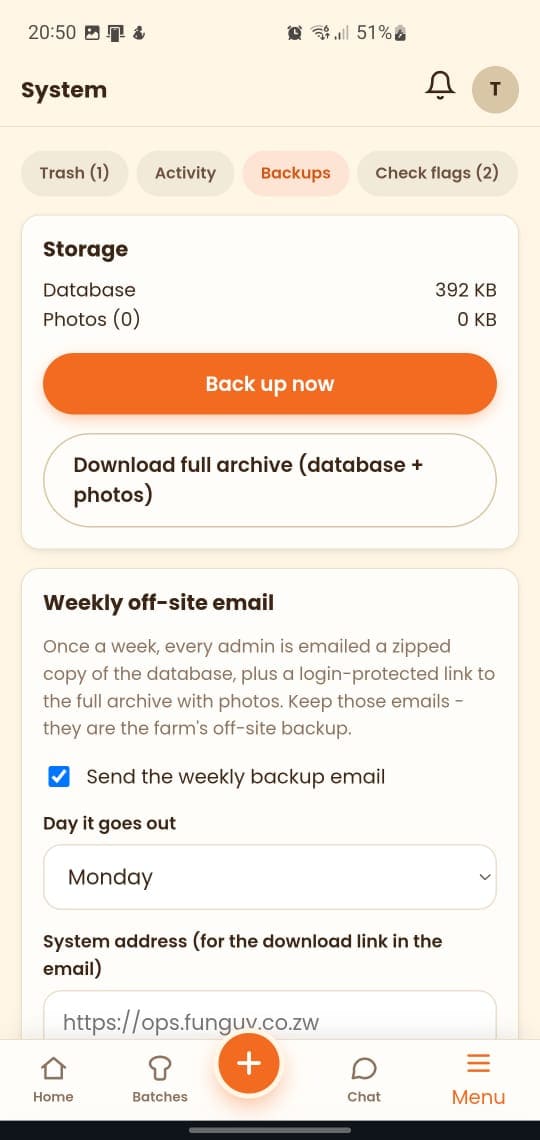This screenshot has height=1140, width=540.
Task: Tap the System address input field
Action: (270, 1016)
